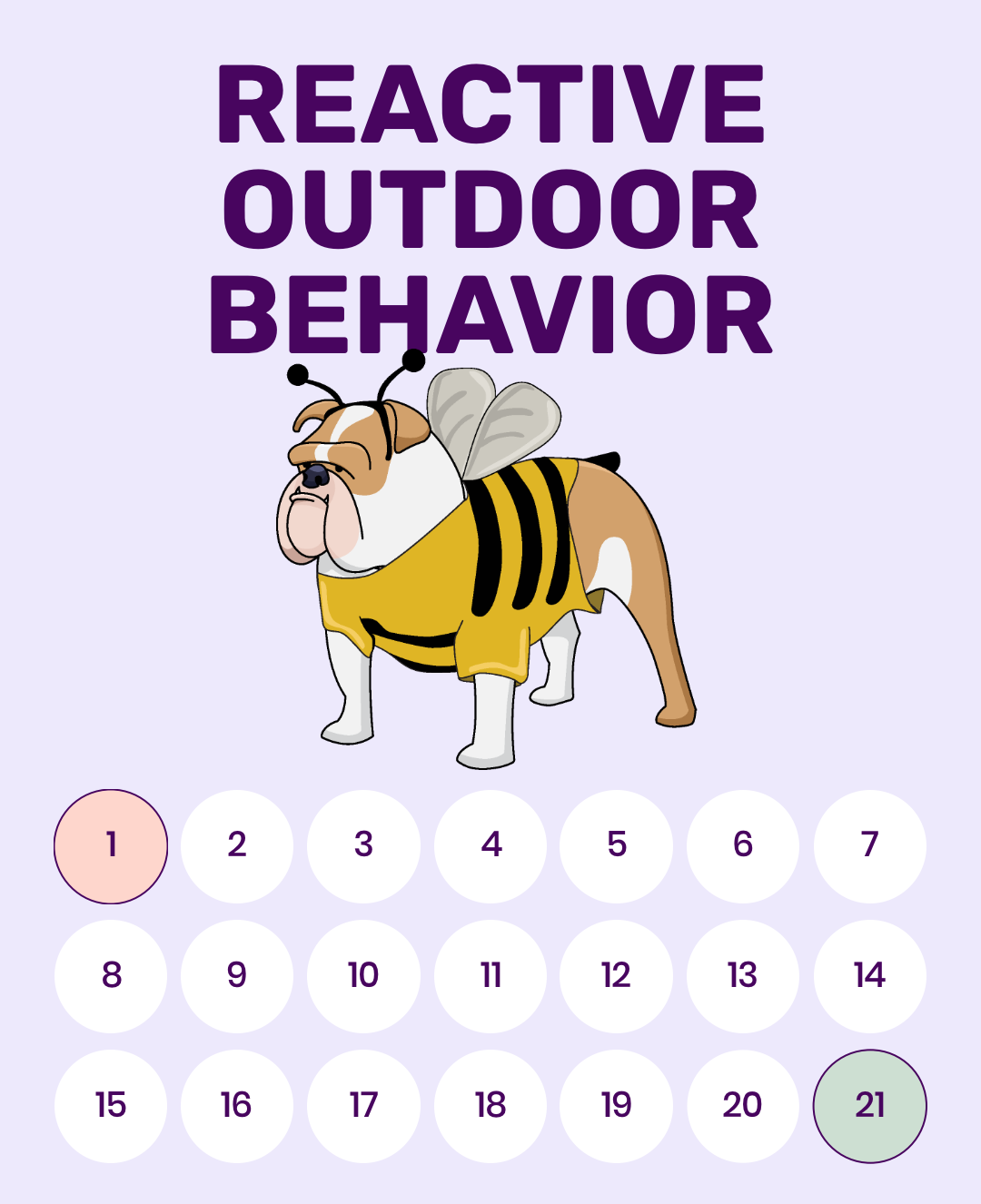
Task: Choose day 3 circle
Action: point(363,846)
